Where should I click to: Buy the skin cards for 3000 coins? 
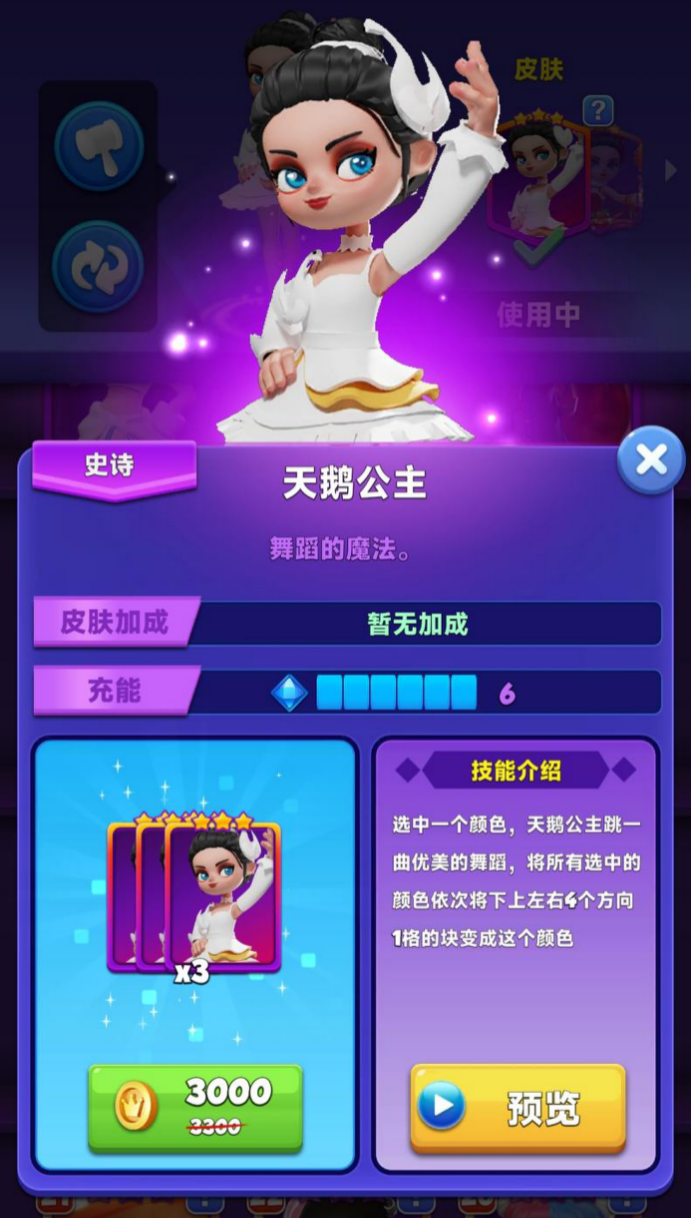(x=195, y=1107)
